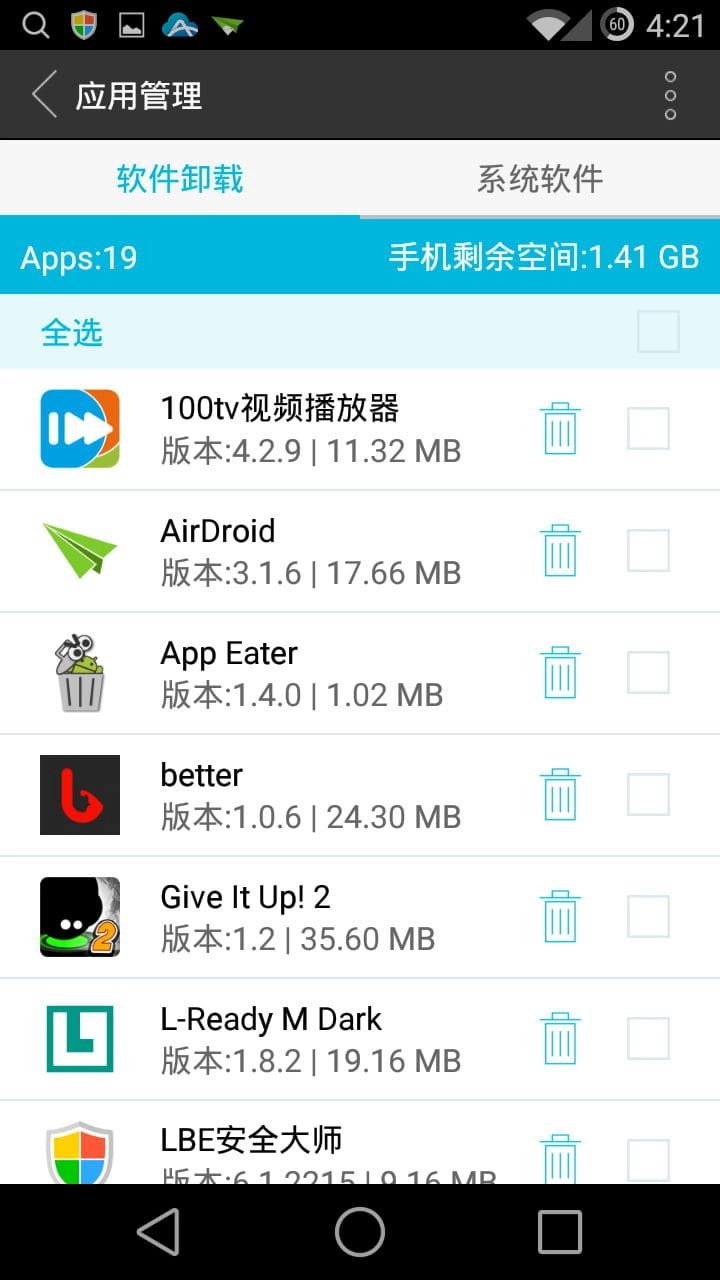Select App Eater's checkbox
The height and width of the screenshot is (1280, 720).
tap(648, 673)
